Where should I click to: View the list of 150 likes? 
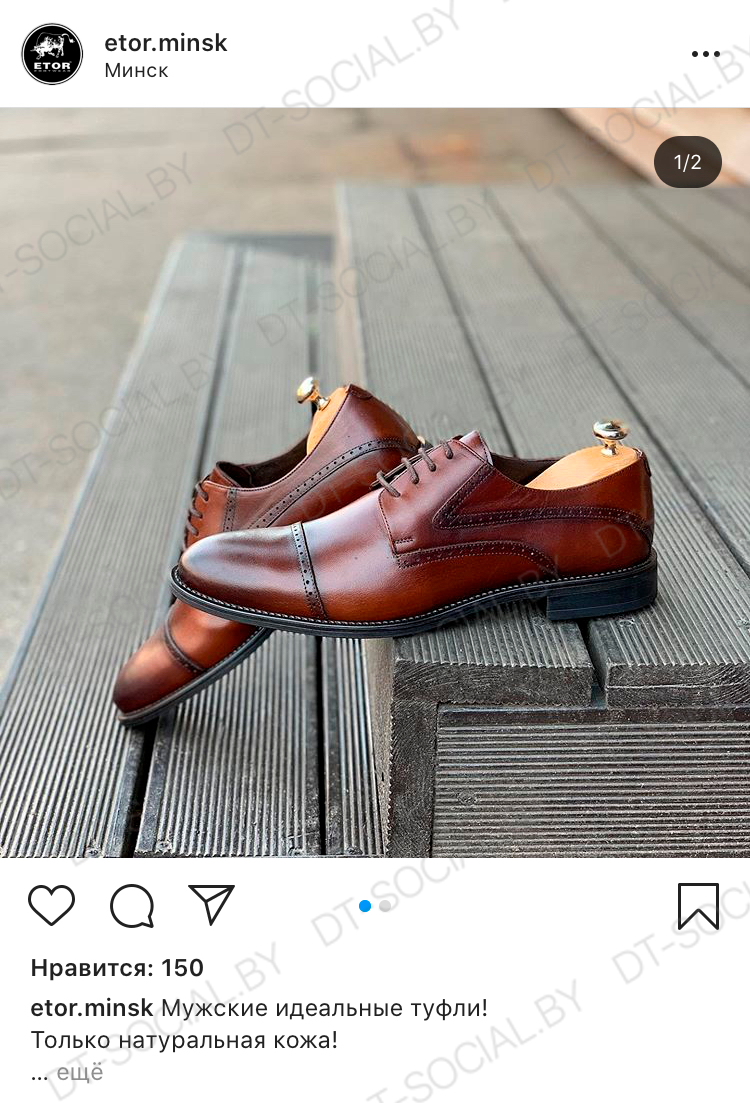(117, 968)
